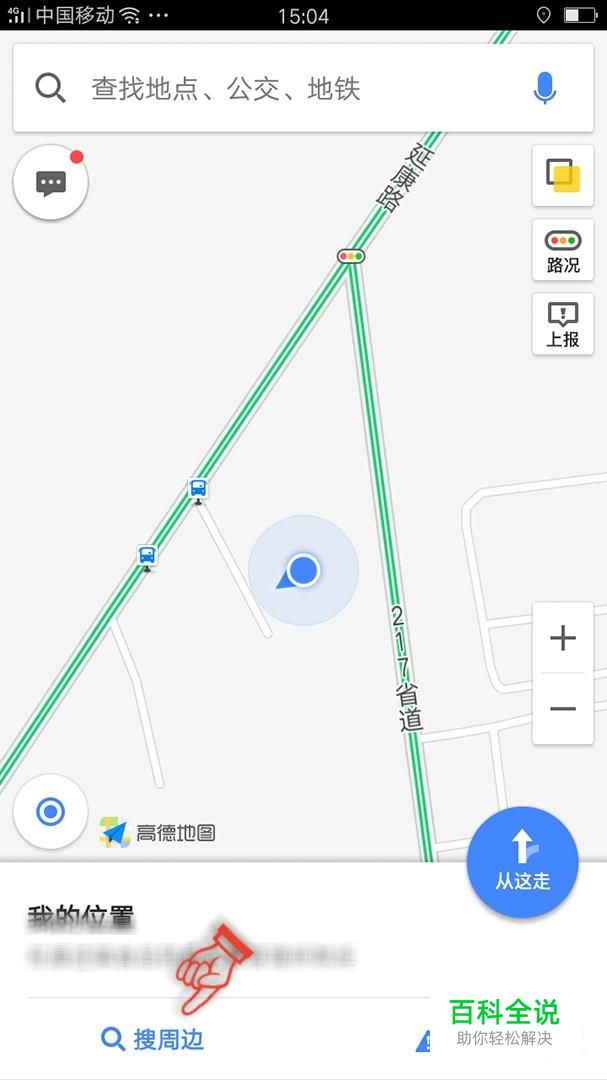The height and width of the screenshot is (1080, 607).
Task: Start a route with 从这走
Action: click(x=522, y=862)
